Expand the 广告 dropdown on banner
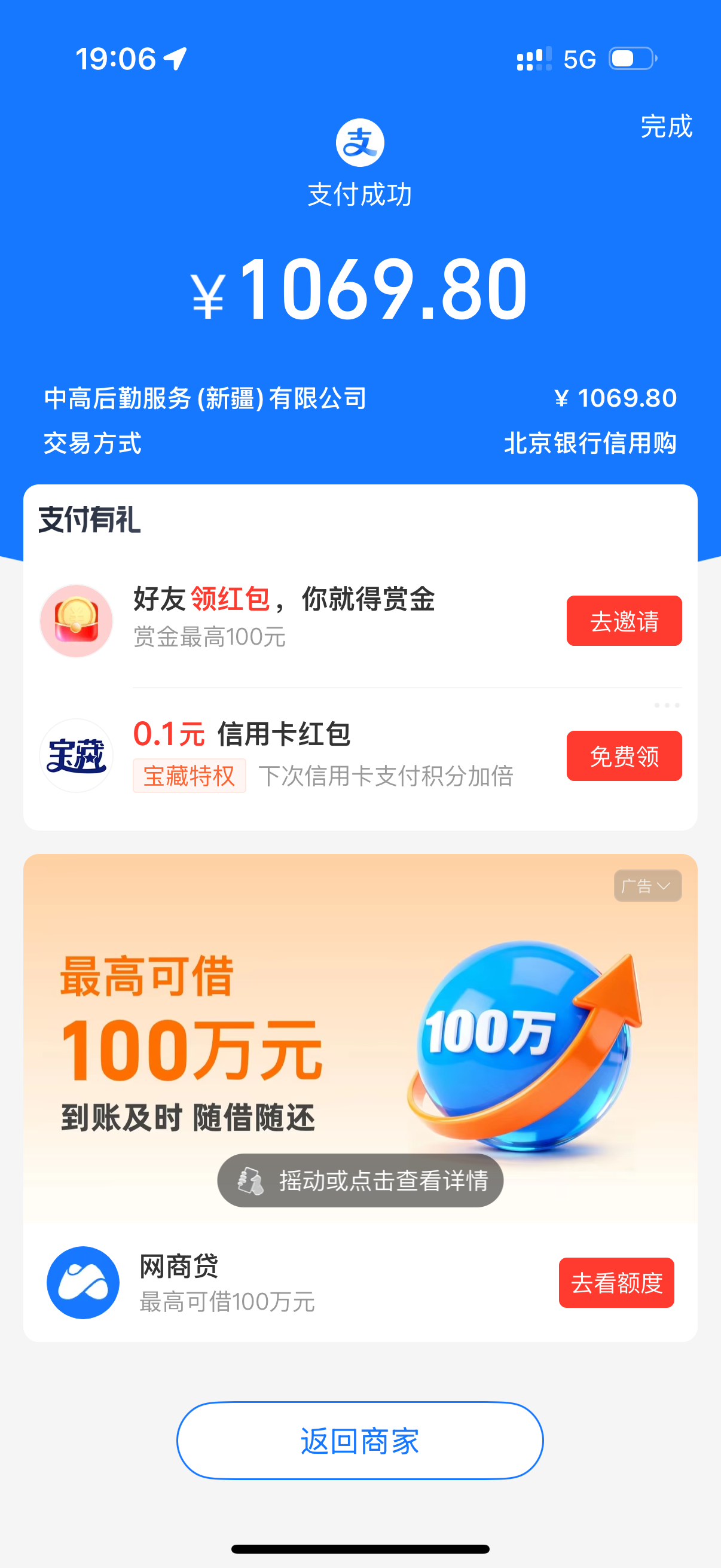Viewport: 721px width, 1568px height. (x=647, y=886)
